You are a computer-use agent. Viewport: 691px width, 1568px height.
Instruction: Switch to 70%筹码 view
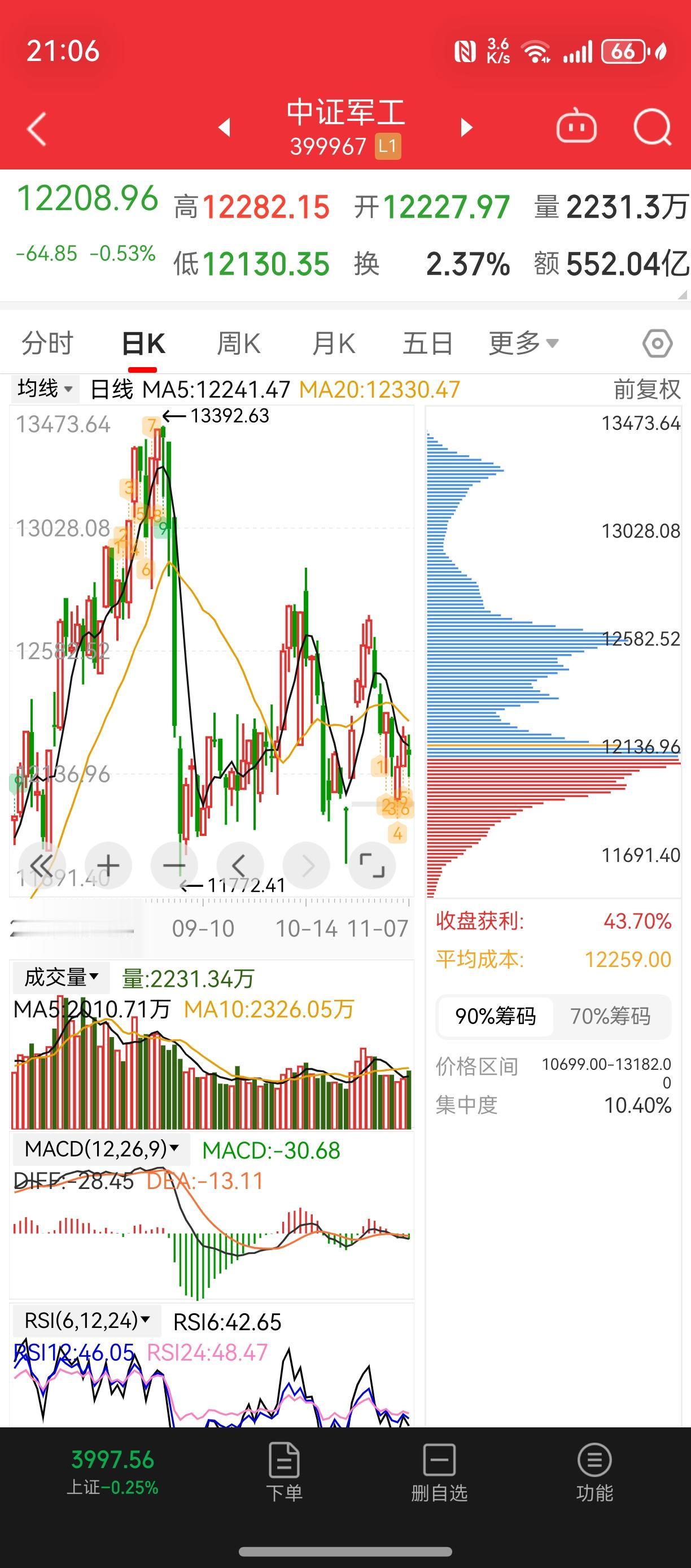point(611,1016)
